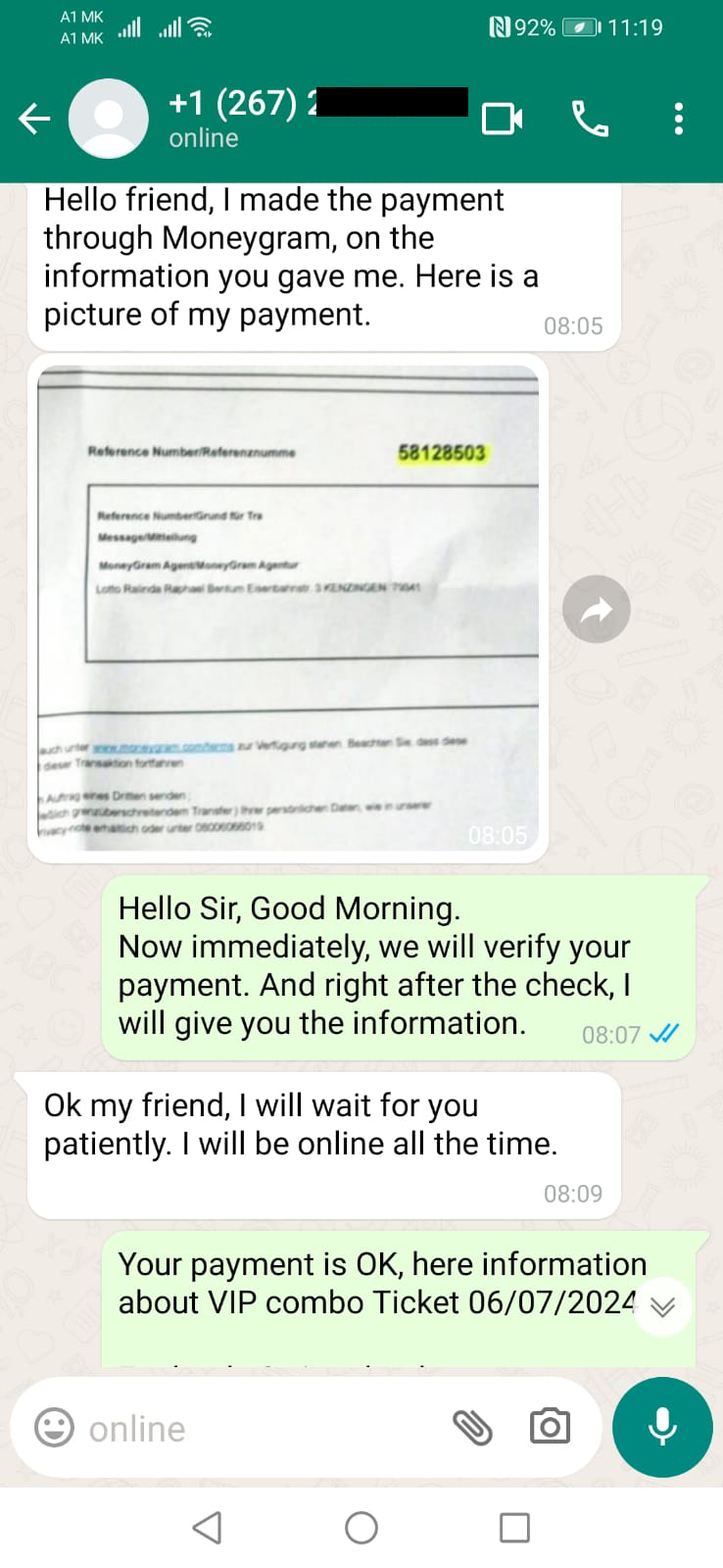Open the three-dot overflow menu
Screen dimensions: 723x1568
click(678, 120)
